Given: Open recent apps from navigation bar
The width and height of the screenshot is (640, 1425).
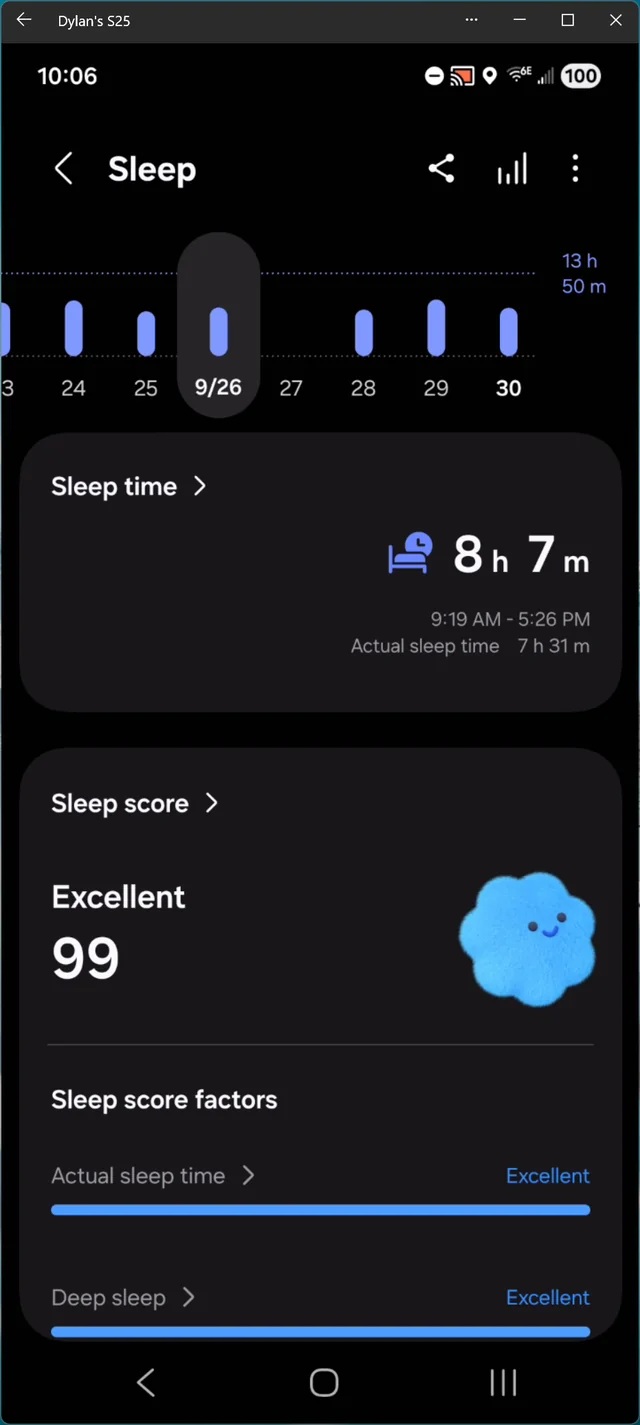Looking at the screenshot, I should coord(503,1382).
